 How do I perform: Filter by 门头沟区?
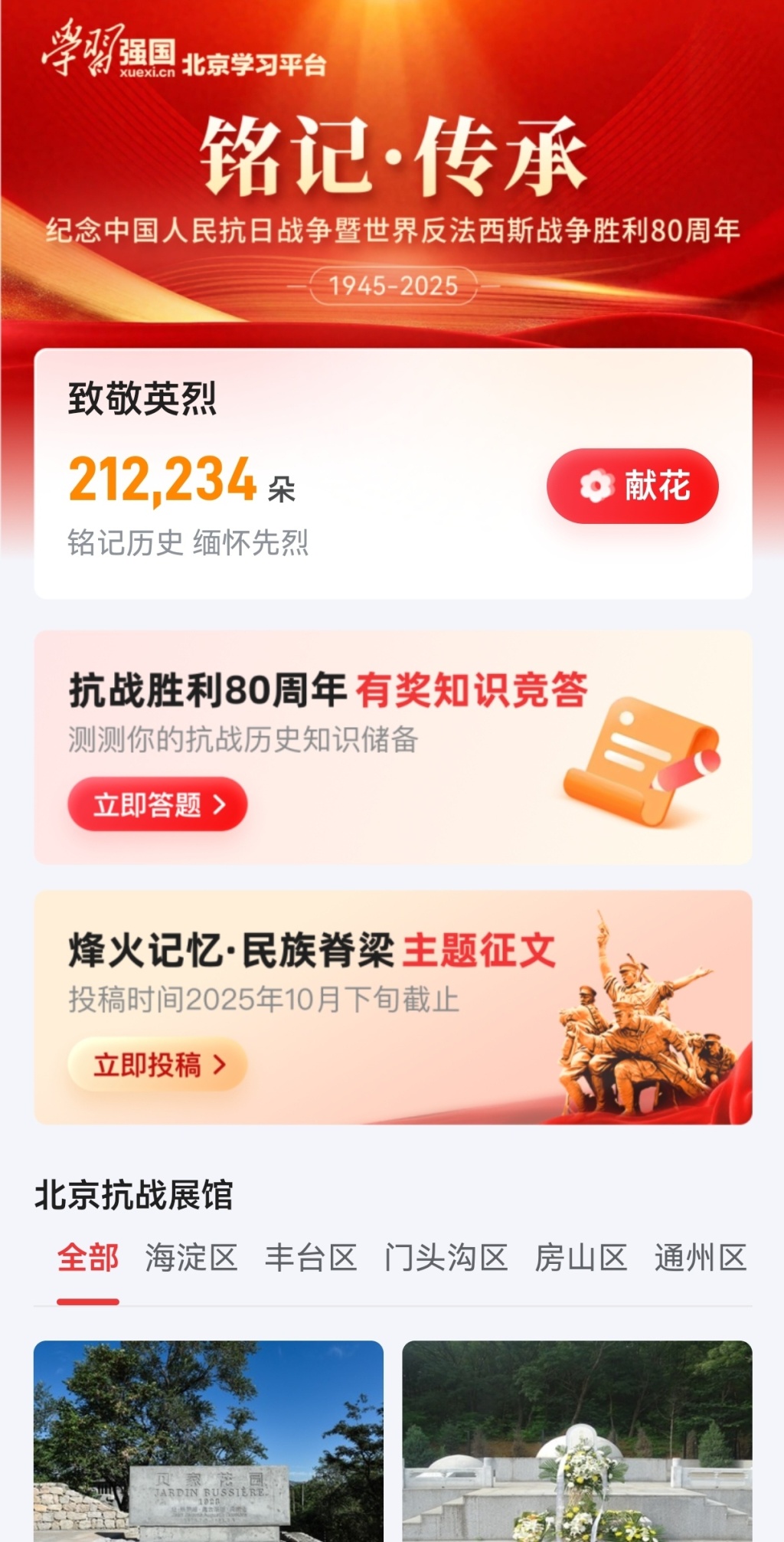pos(446,1258)
